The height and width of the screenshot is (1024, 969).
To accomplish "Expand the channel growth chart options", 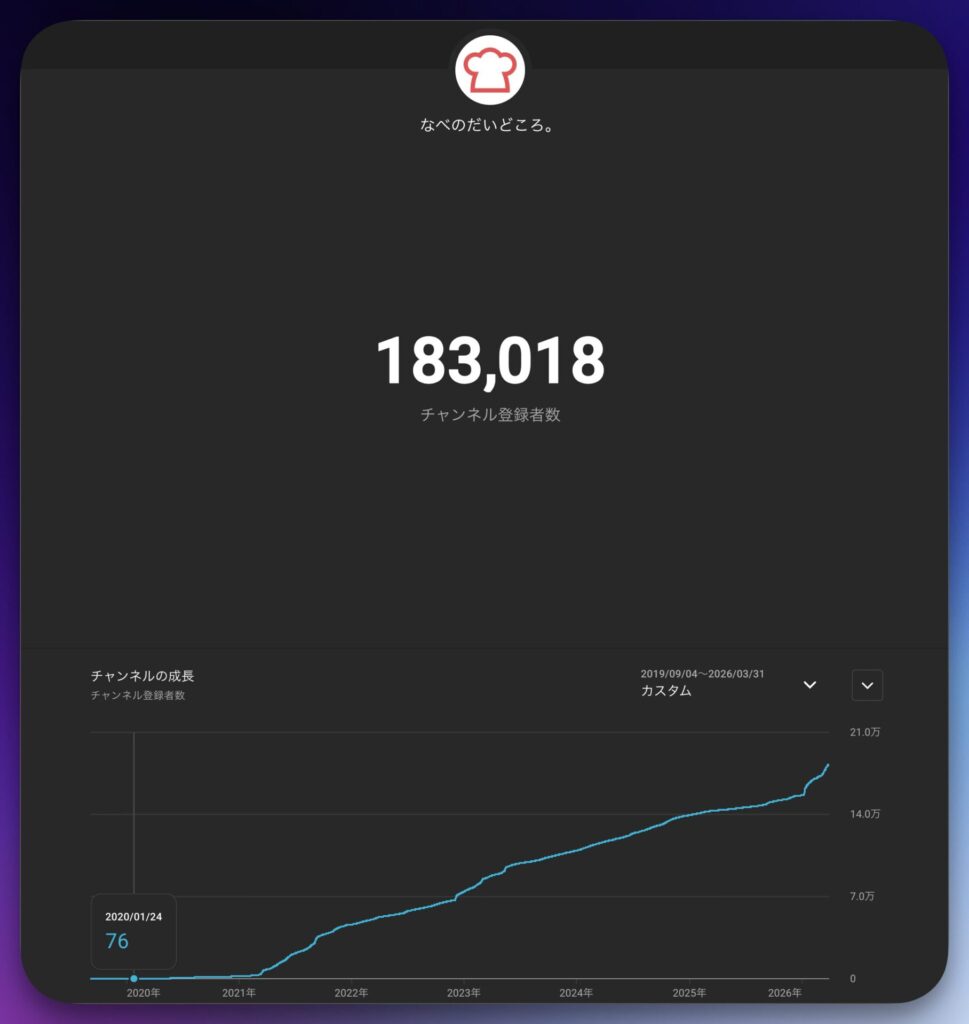I will point(867,685).
